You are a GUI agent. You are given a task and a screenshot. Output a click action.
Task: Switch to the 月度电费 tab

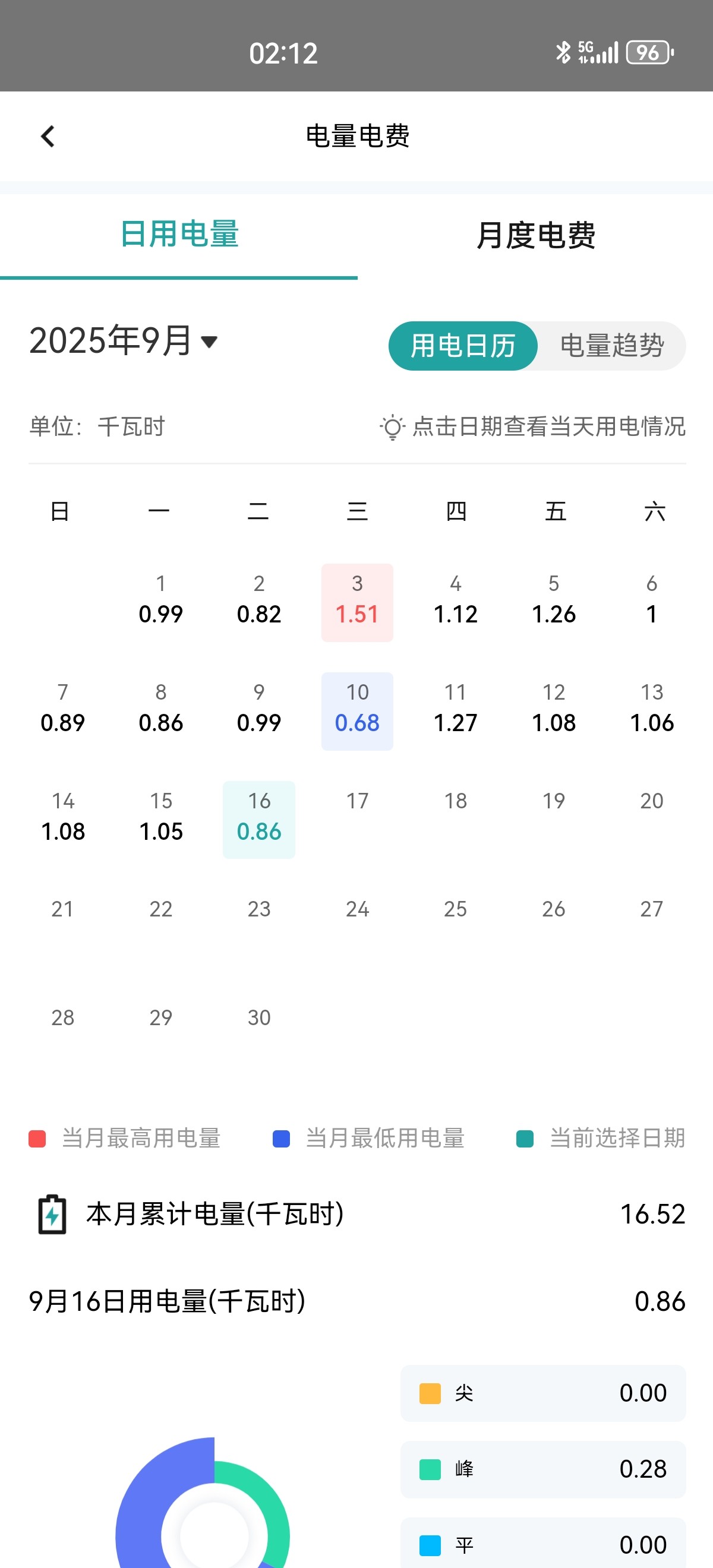pyautogui.click(x=535, y=235)
